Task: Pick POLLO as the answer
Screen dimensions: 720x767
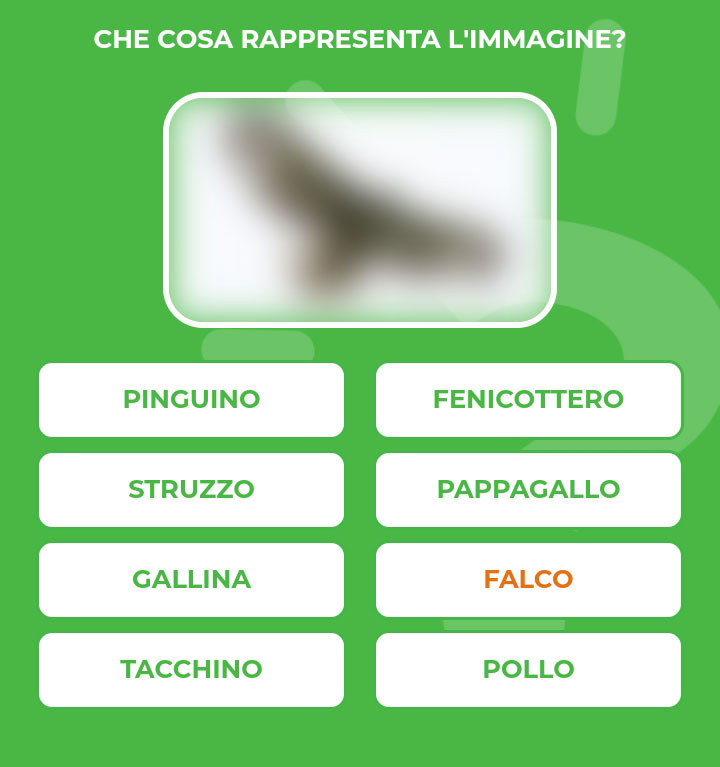Action: 528,669
